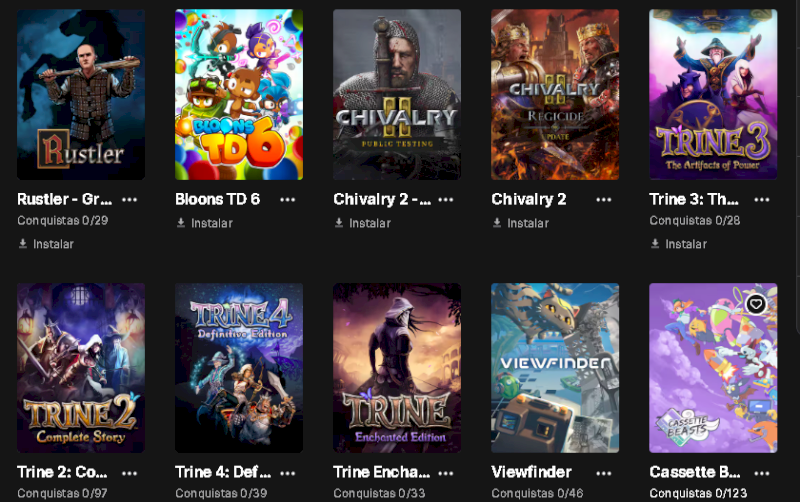800x502 pixels.
Task: Open more options for Bloons TD 6
Action: pyautogui.click(x=288, y=199)
